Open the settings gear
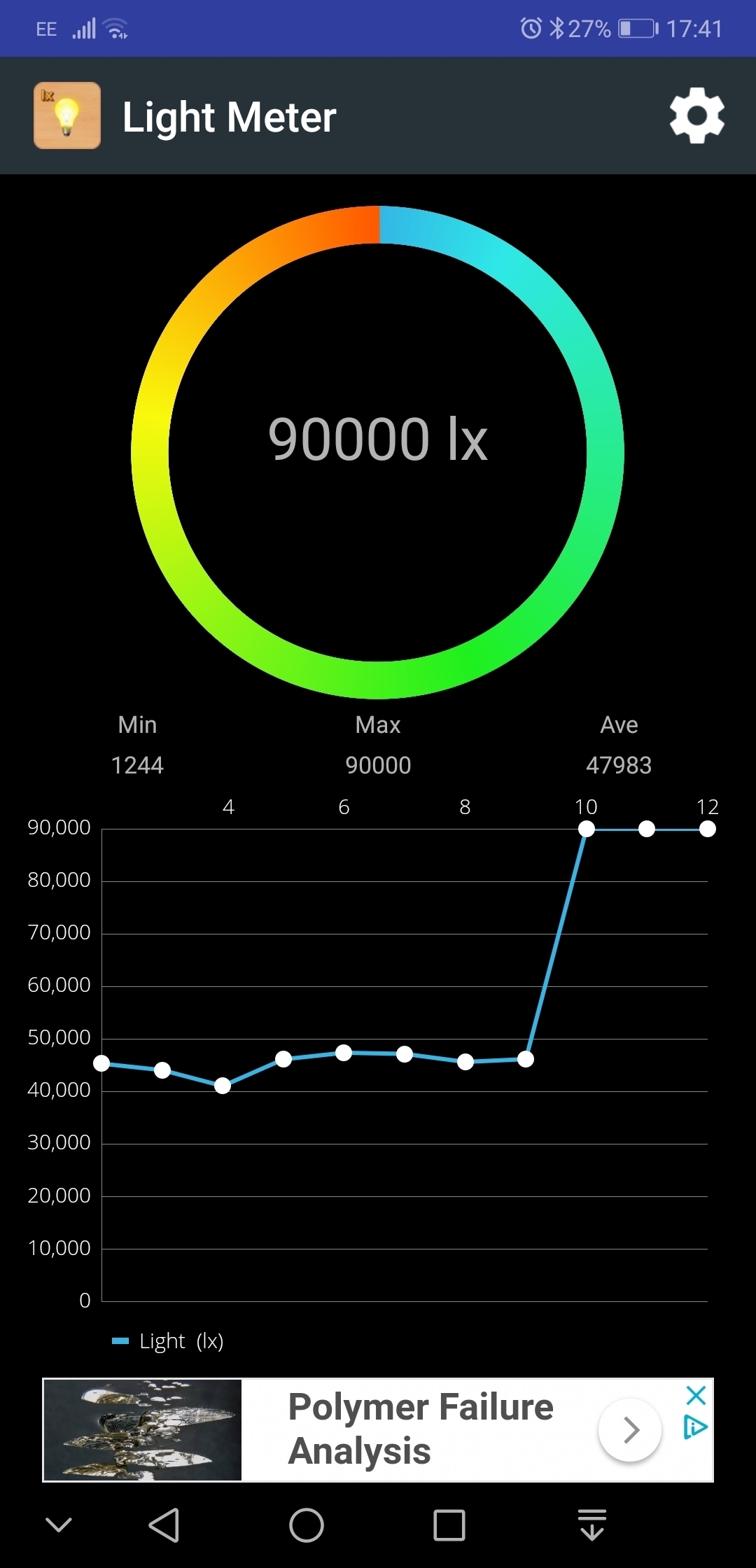 point(696,115)
